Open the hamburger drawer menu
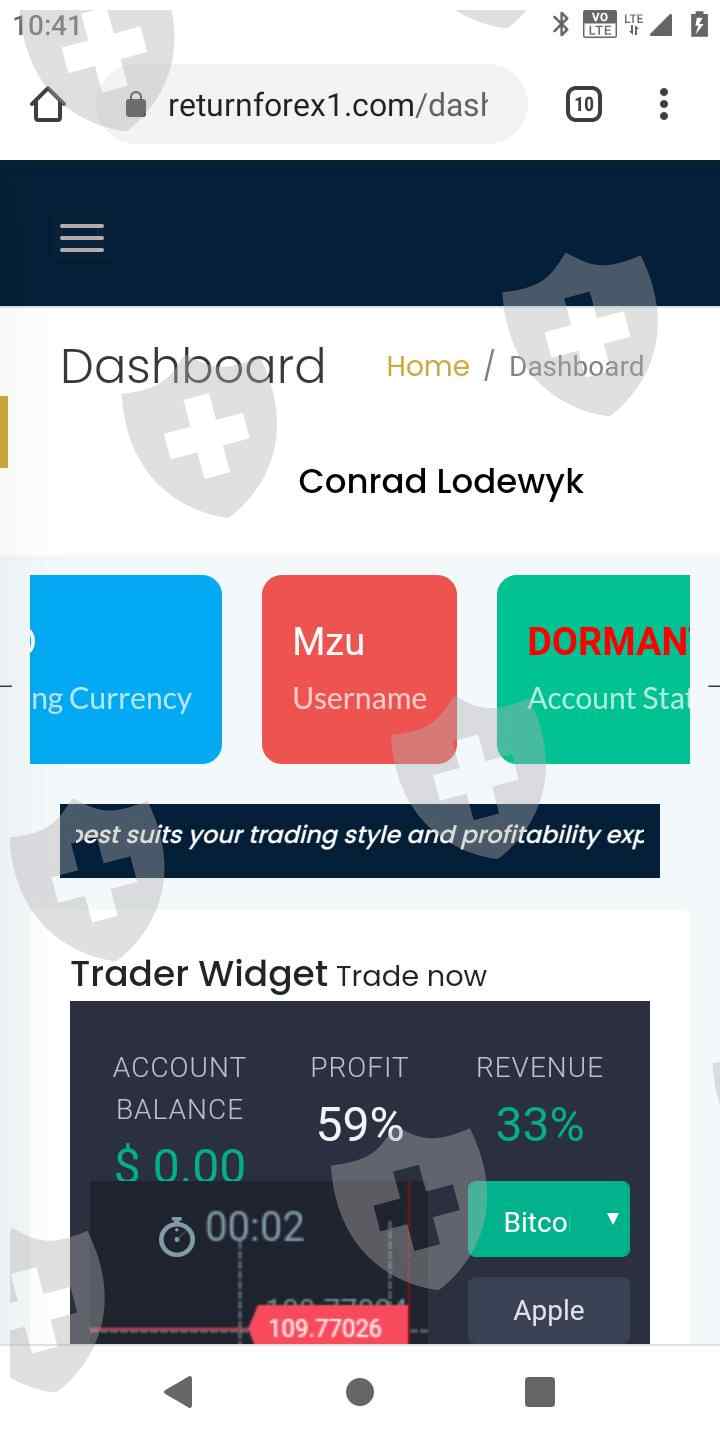Screen dimensions: 720x1440 [82, 238]
